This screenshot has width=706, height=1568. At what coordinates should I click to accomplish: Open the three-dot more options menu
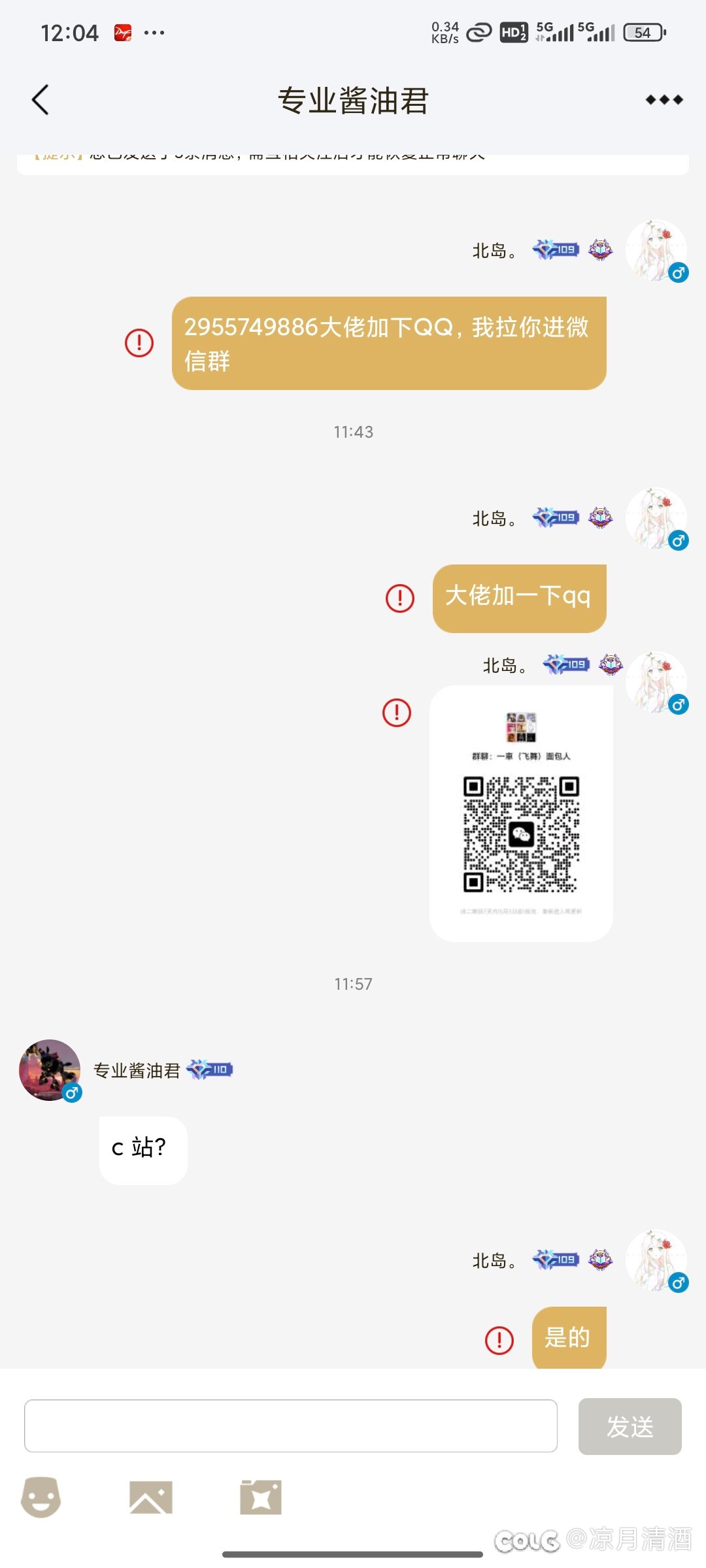pos(664,100)
